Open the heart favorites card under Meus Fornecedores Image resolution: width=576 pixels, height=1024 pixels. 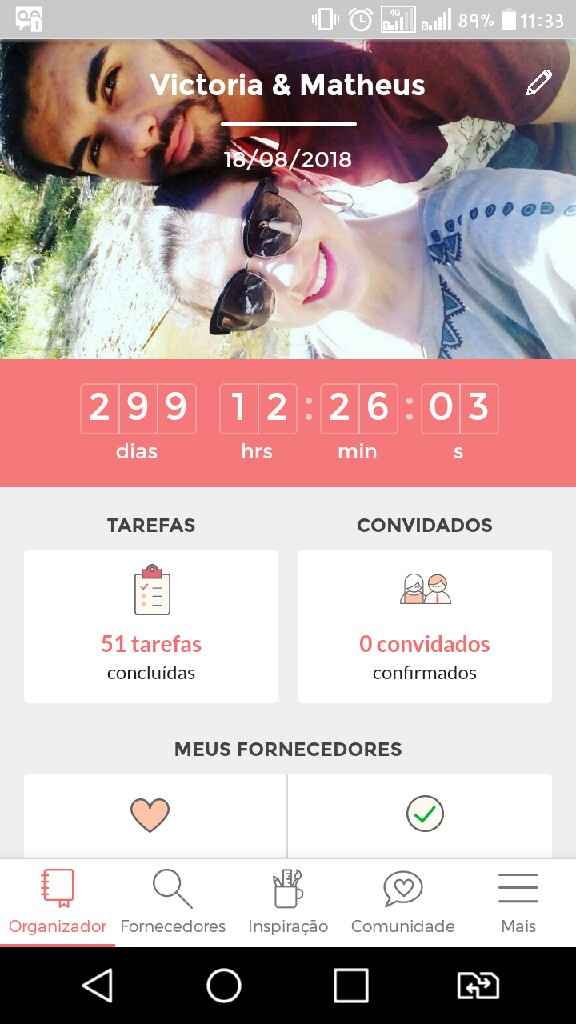155,816
